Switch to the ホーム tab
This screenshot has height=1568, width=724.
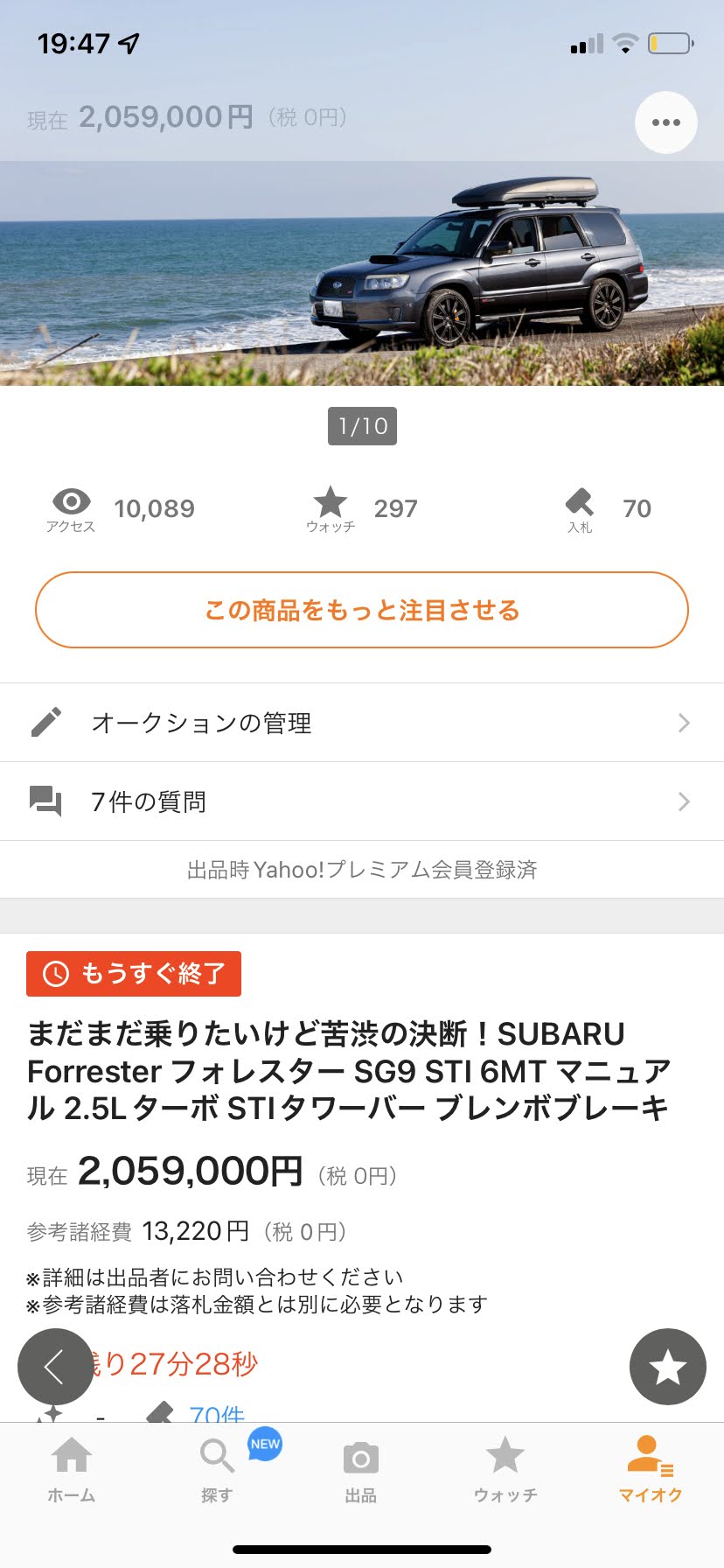tap(72, 1470)
